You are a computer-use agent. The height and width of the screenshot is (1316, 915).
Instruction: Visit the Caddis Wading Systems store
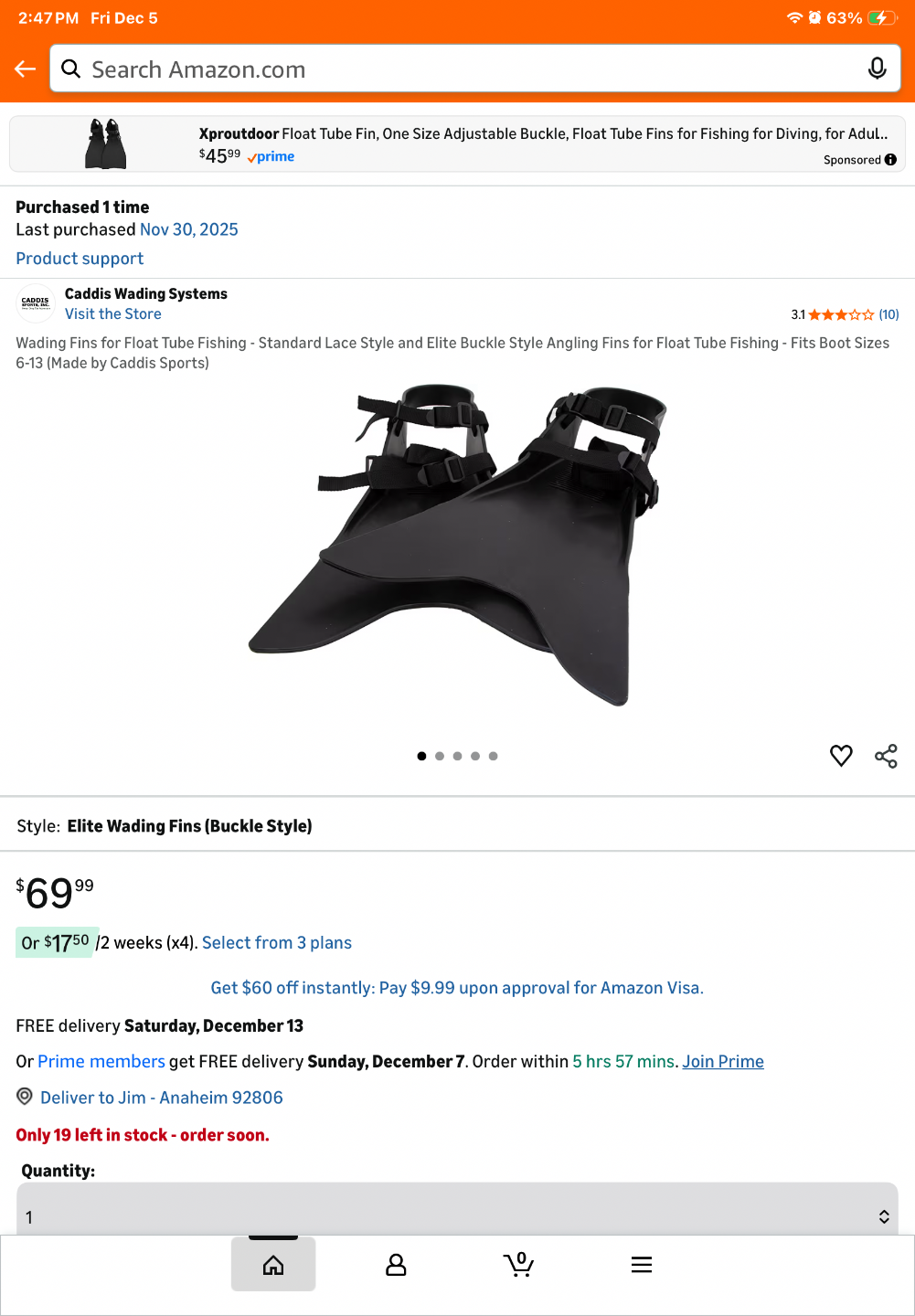coord(112,313)
